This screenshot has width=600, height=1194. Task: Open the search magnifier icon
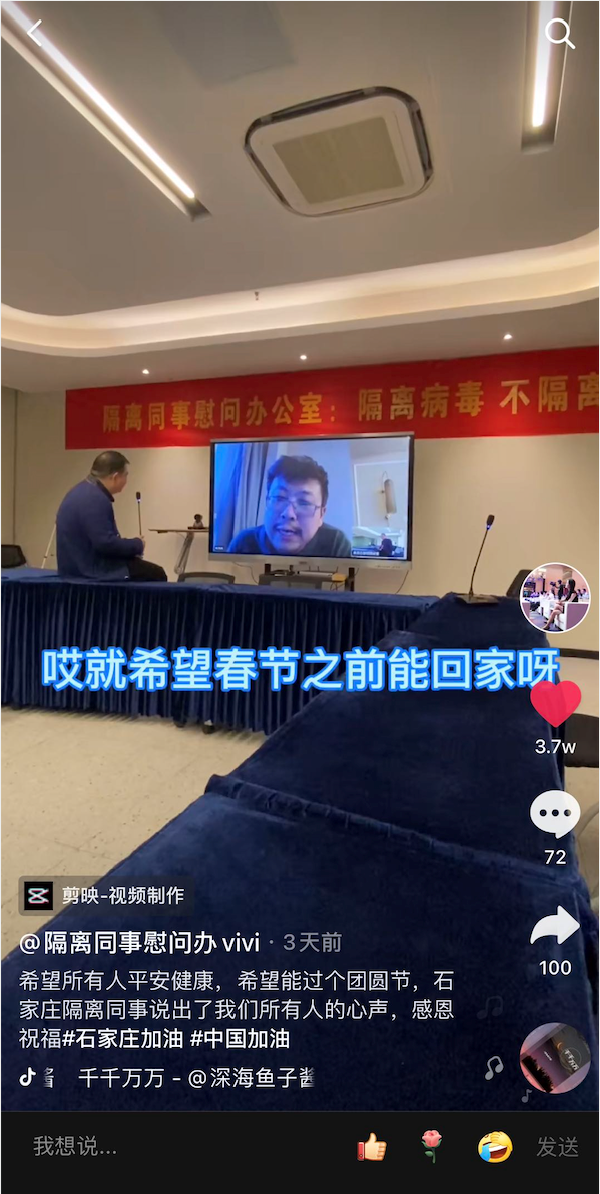click(x=559, y=33)
